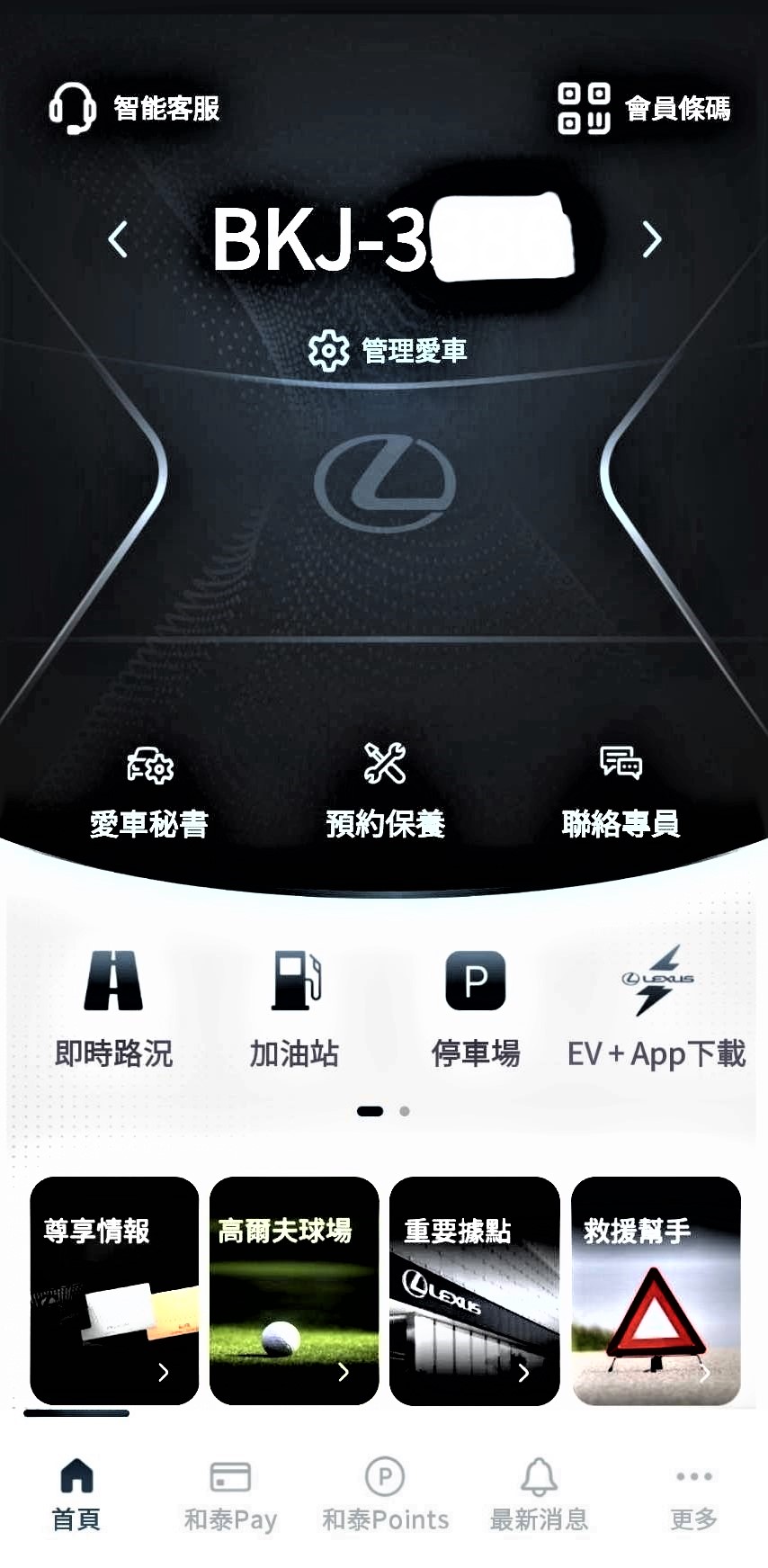Select EV+App下載
Viewport: 768px width, 1568px height.
[656, 1008]
